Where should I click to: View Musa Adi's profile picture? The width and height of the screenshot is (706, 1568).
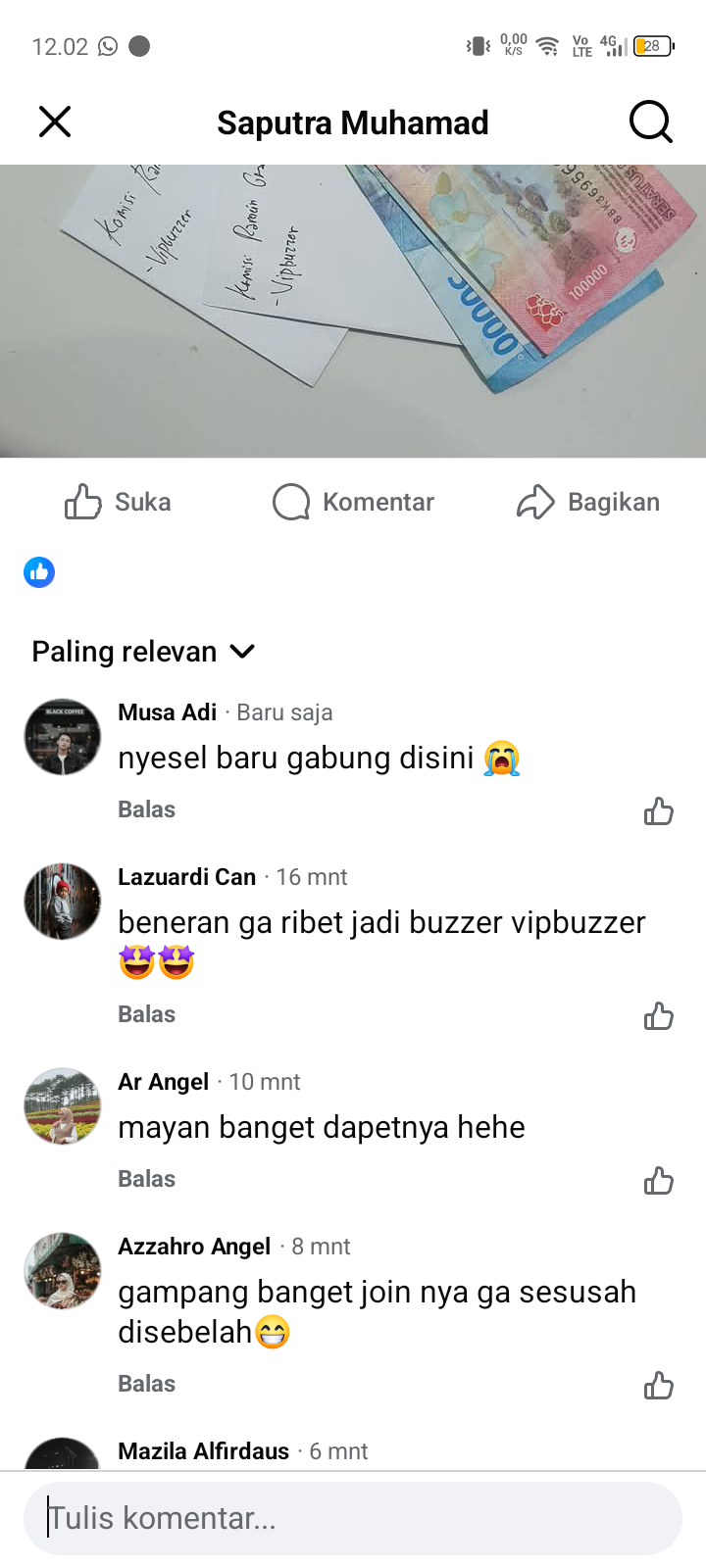pos(63,737)
